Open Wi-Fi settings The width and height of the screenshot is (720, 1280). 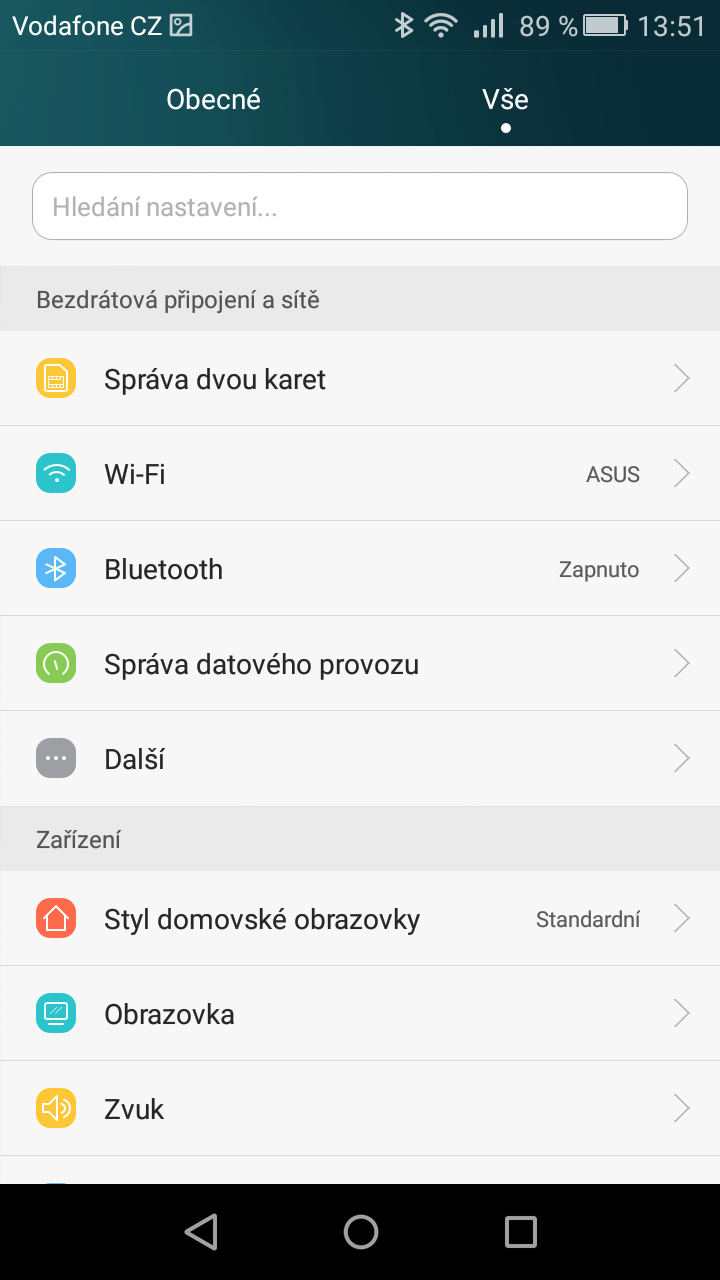pos(360,474)
